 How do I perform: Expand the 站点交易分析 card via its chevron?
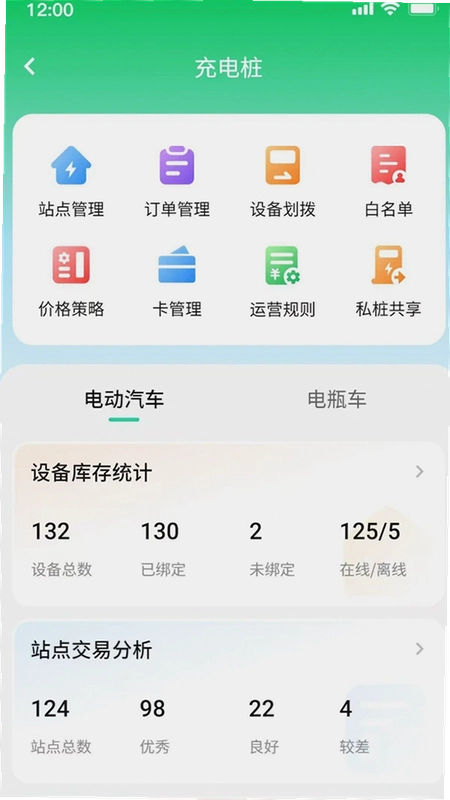pyautogui.click(x=420, y=649)
